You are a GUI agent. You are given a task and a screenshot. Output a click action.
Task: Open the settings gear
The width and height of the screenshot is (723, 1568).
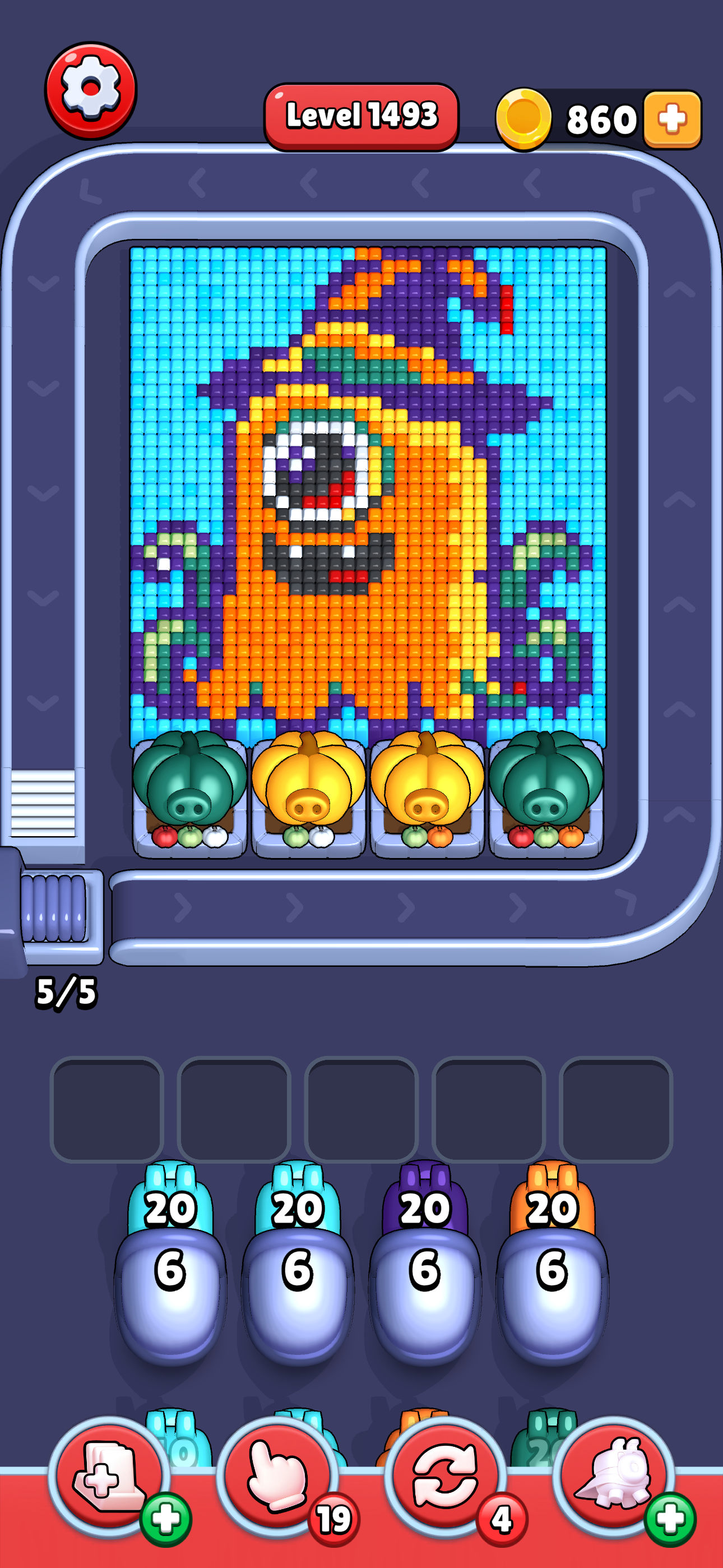(x=91, y=90)
